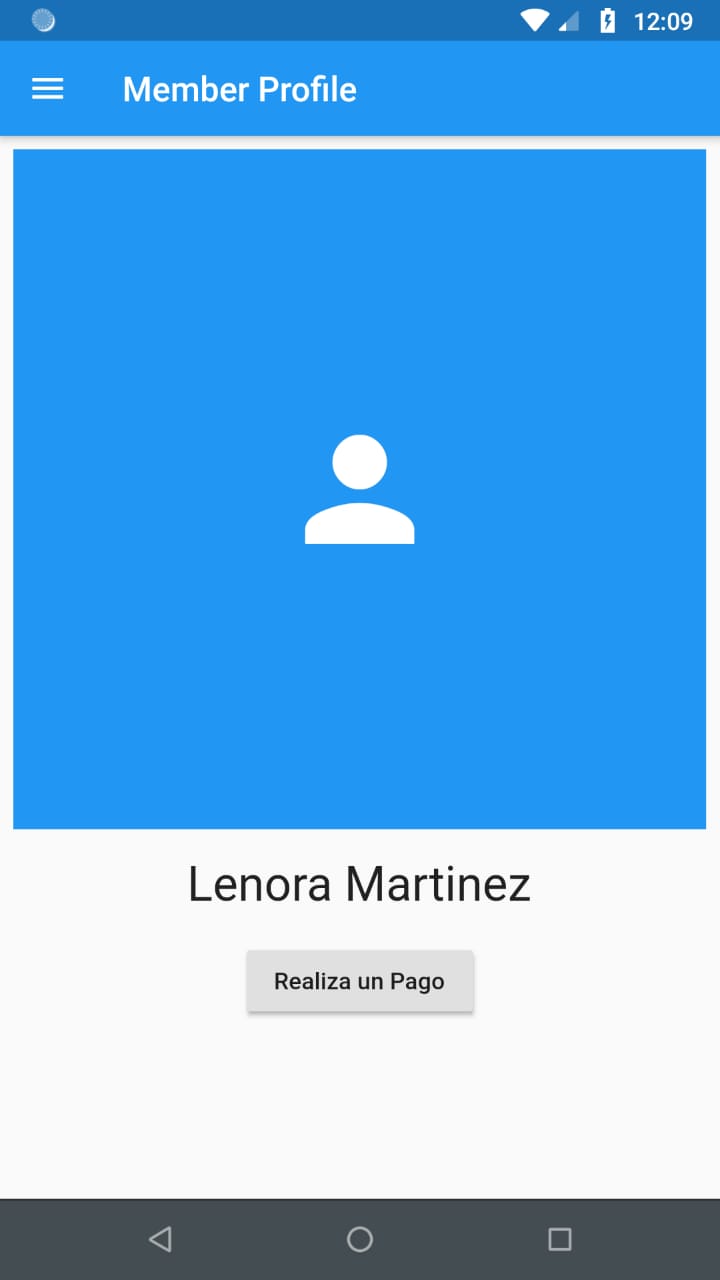Go to the home screen
This screenshot has height=1280, width=720.
tap(360, 1240)
